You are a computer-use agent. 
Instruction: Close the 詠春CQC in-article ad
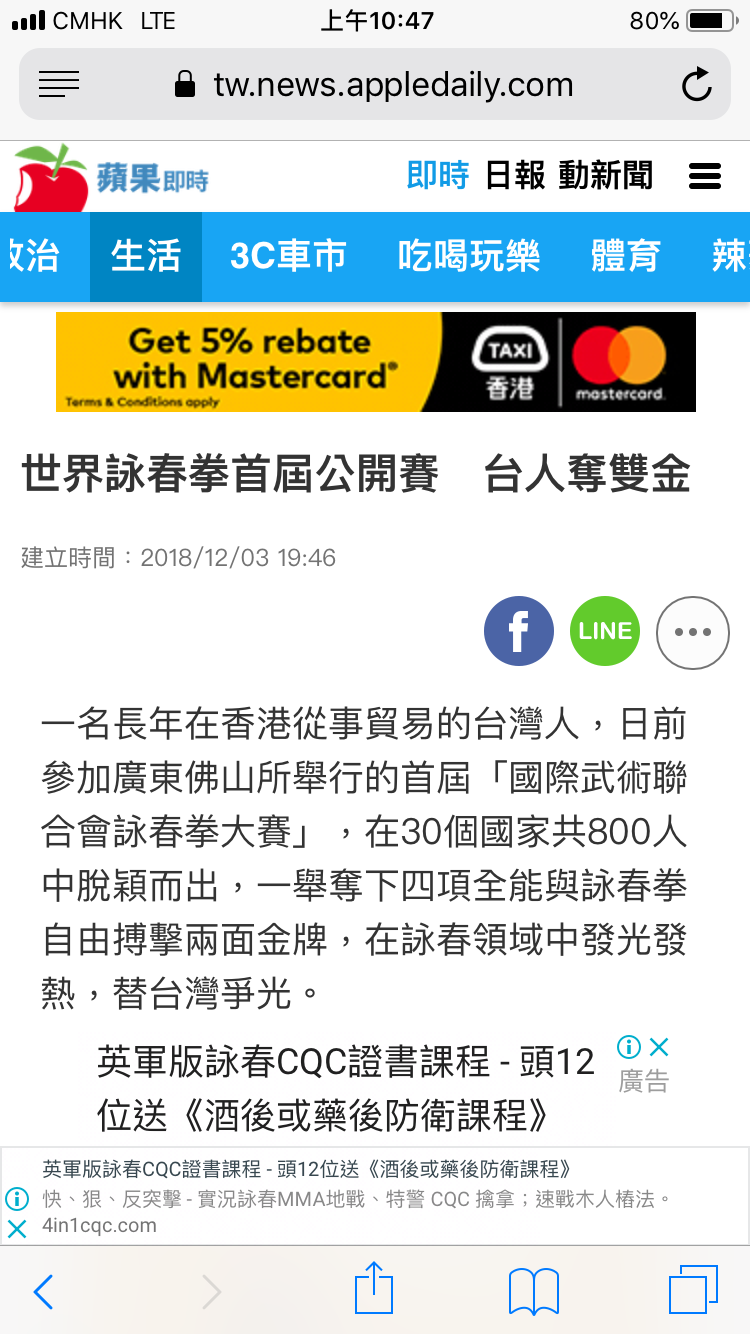click(659, 1048)
